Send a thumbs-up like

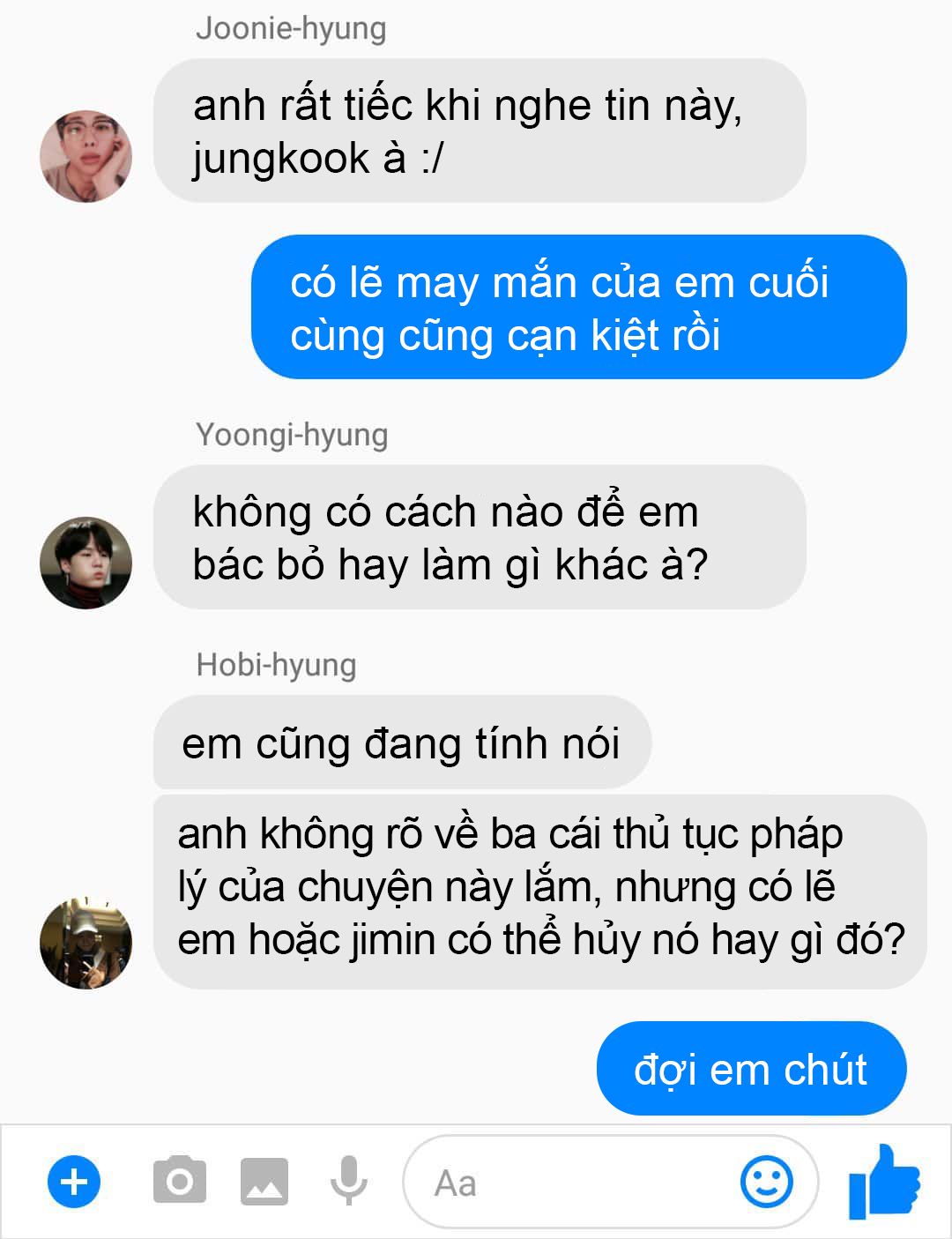[x=884, y=1182]
